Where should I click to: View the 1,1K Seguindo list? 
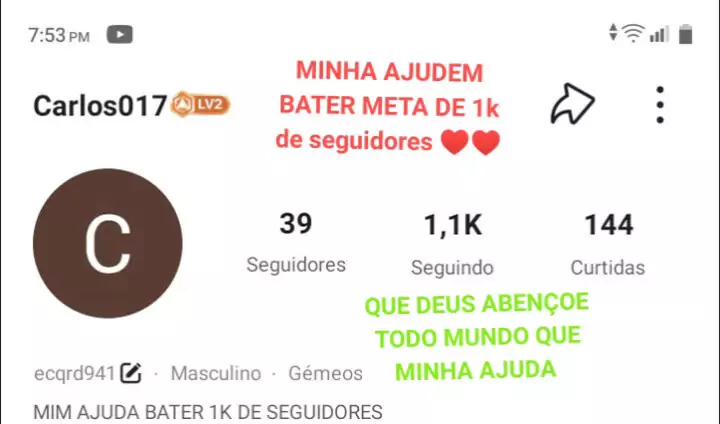pyautogui.click(x=452, y=244)
